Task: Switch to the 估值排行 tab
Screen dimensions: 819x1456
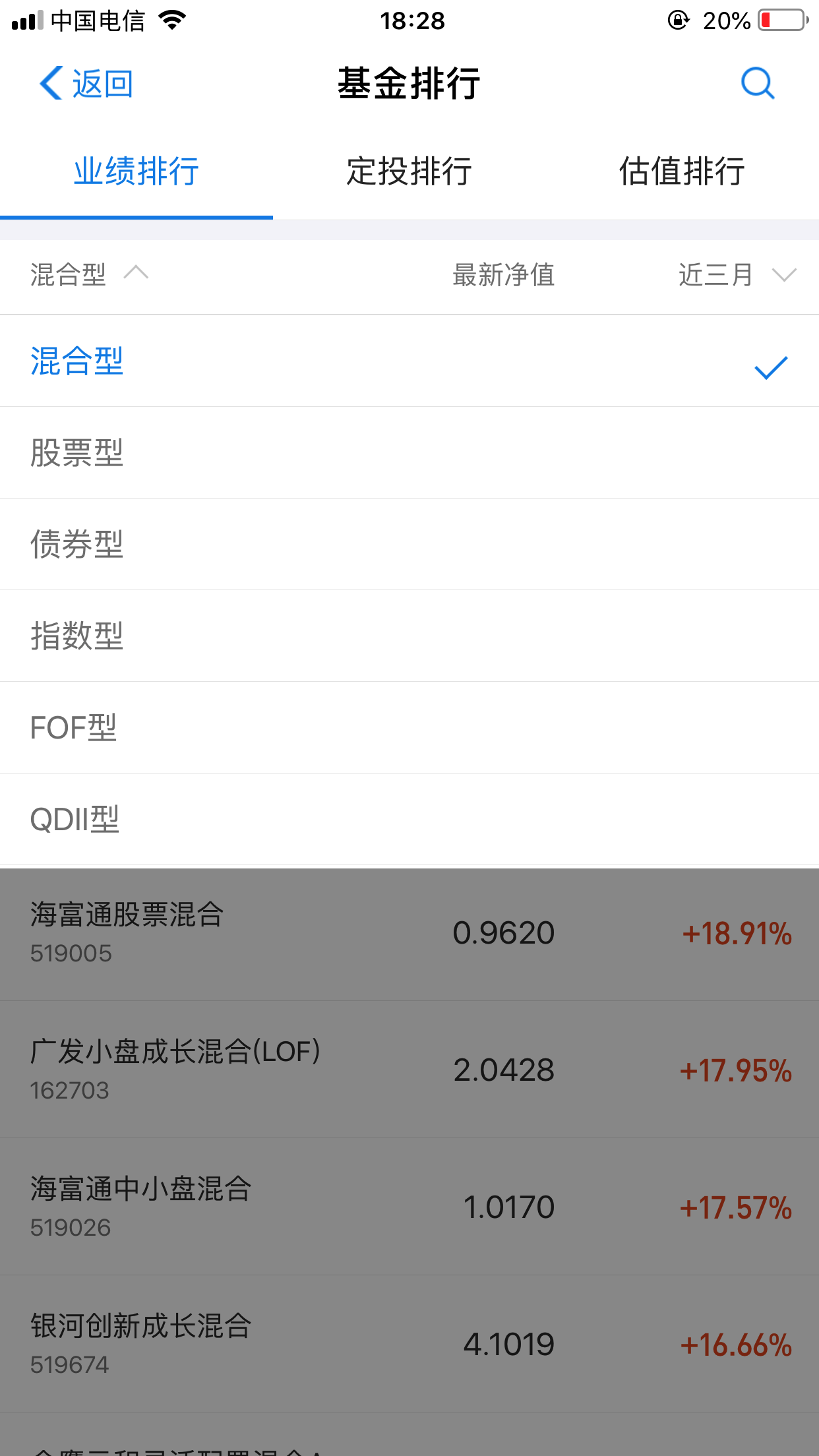Action: pos(682,171)
